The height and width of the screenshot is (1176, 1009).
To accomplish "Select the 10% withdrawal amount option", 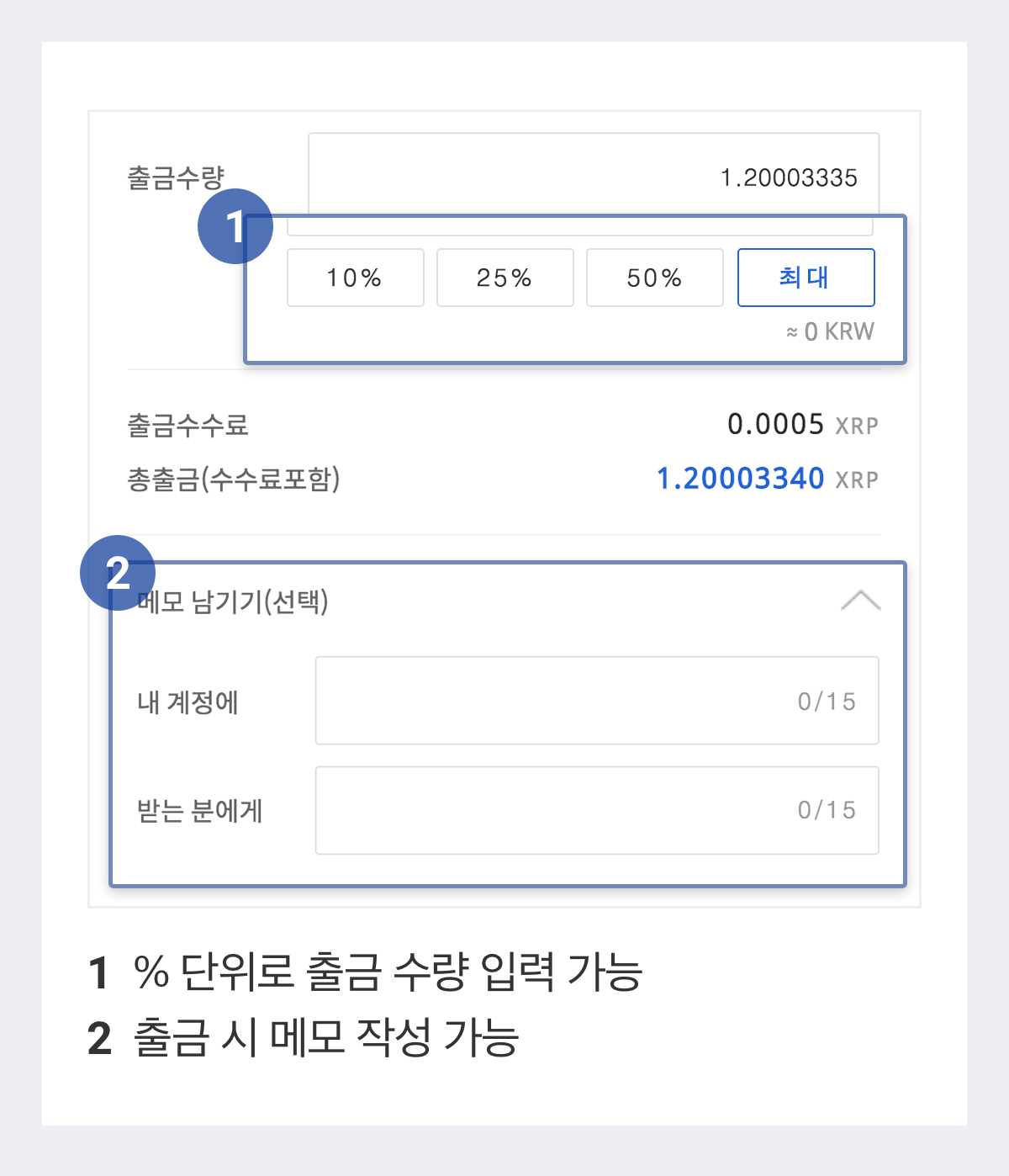I will point(355,278).
